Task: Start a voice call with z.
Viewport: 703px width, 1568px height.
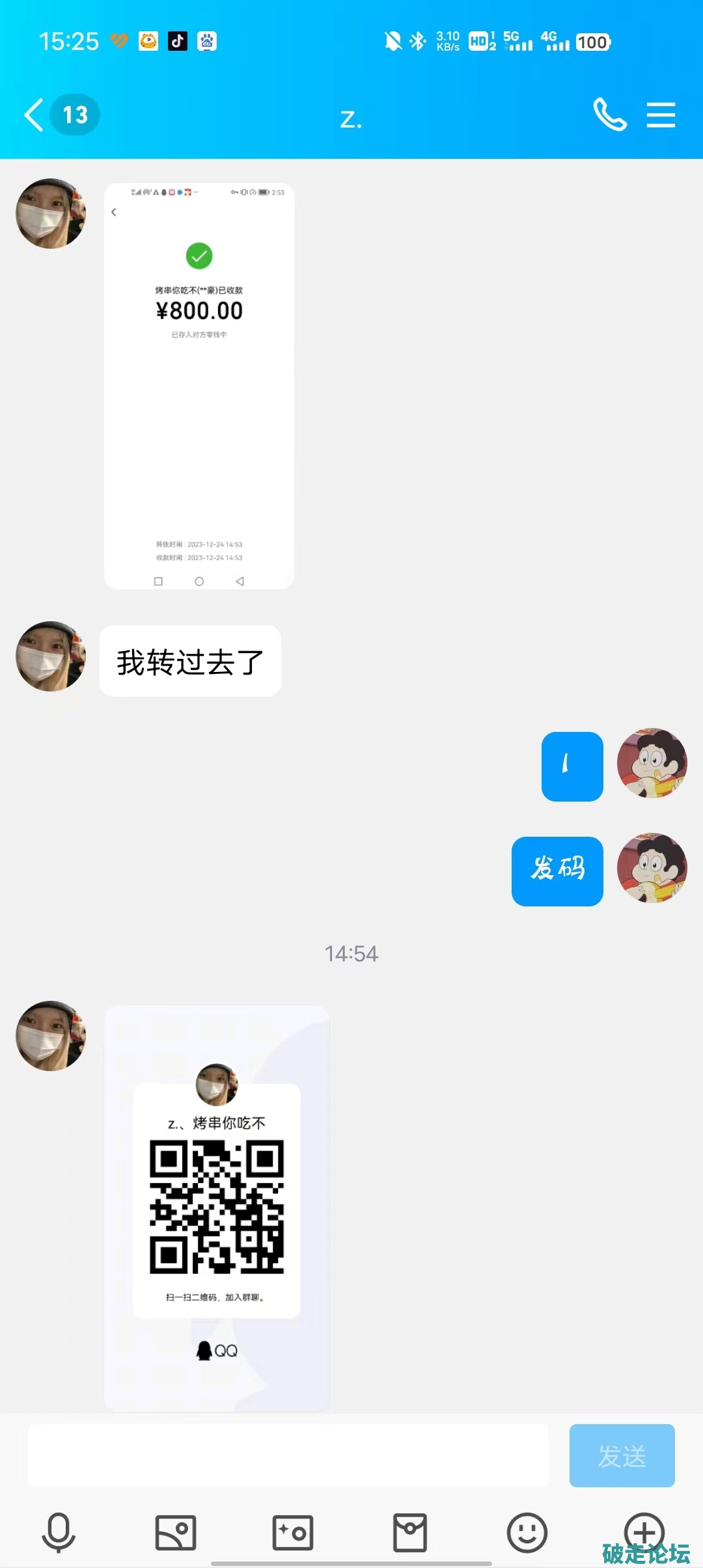Action: tap(610, 115)
